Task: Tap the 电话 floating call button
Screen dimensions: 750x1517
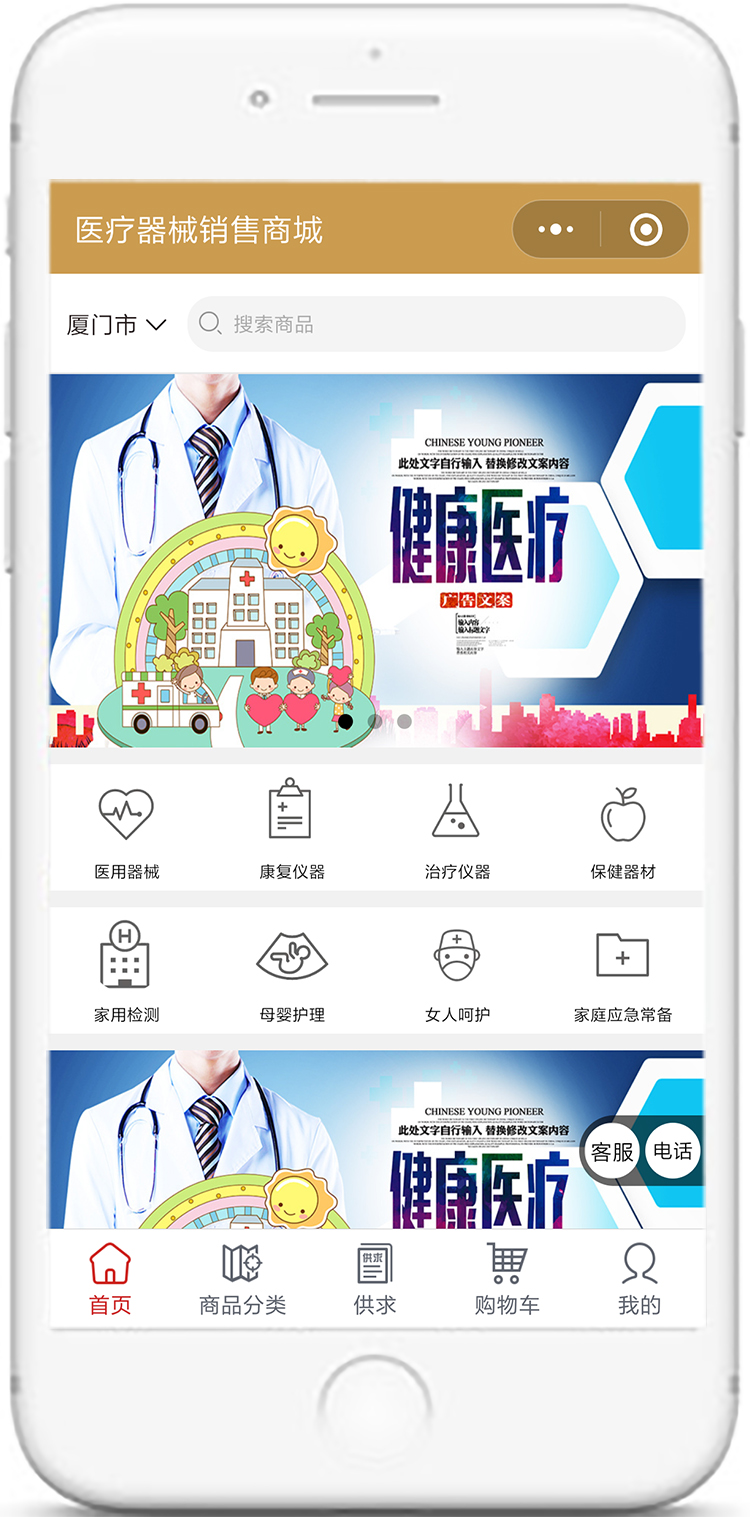Action: tap(672, 1151)
